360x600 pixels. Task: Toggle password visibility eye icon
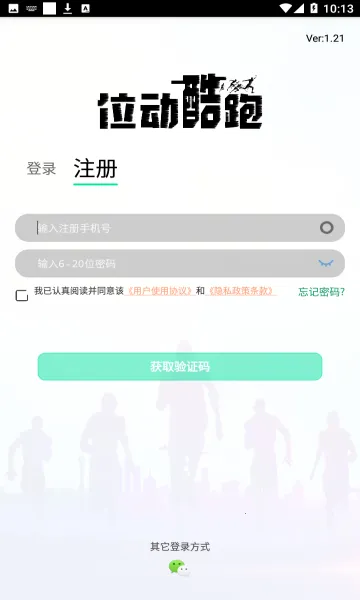click(326, 263)
